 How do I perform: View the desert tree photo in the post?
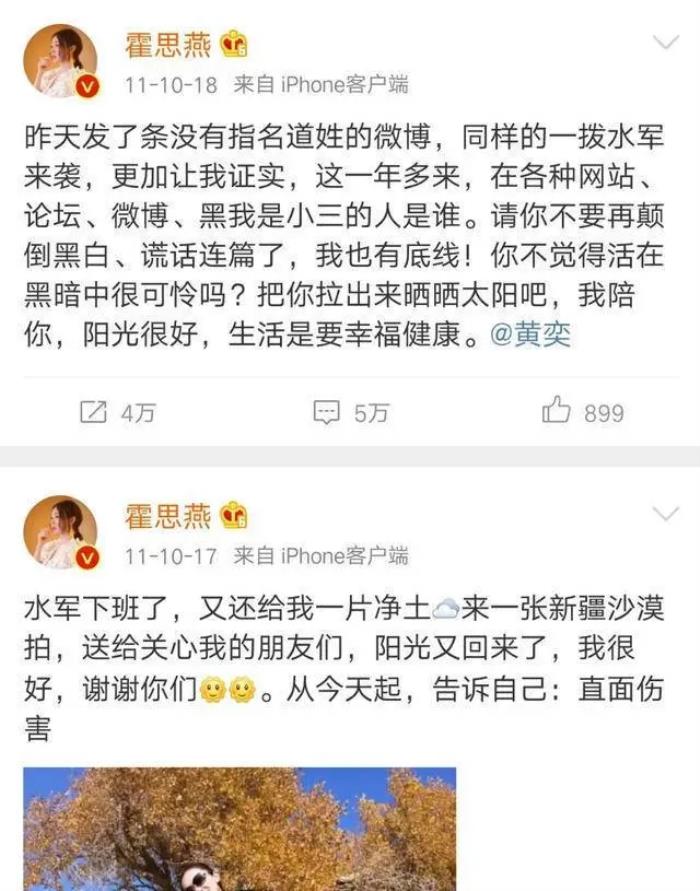click(239, 828)
